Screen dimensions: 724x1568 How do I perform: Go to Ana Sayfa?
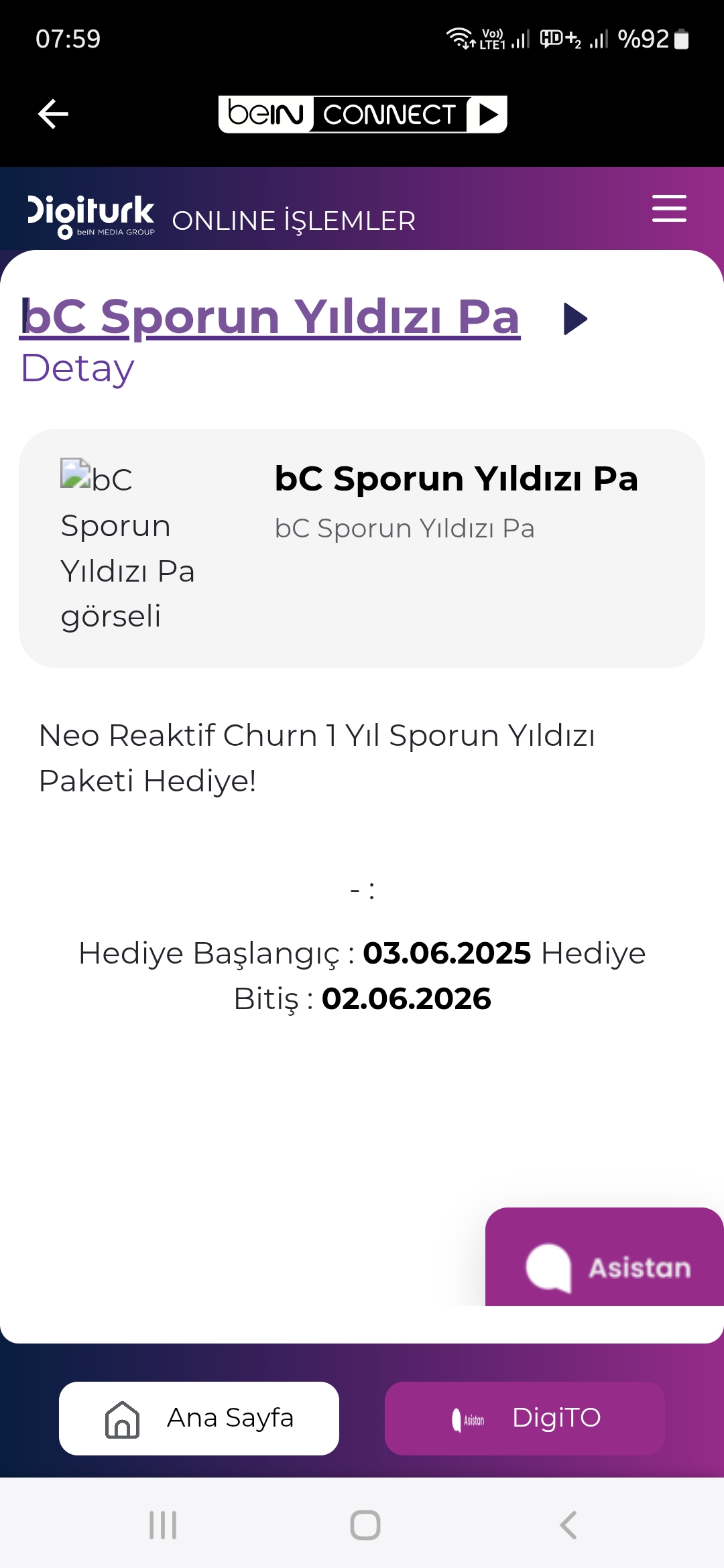pyautogui.click(x=199, y=1418)
